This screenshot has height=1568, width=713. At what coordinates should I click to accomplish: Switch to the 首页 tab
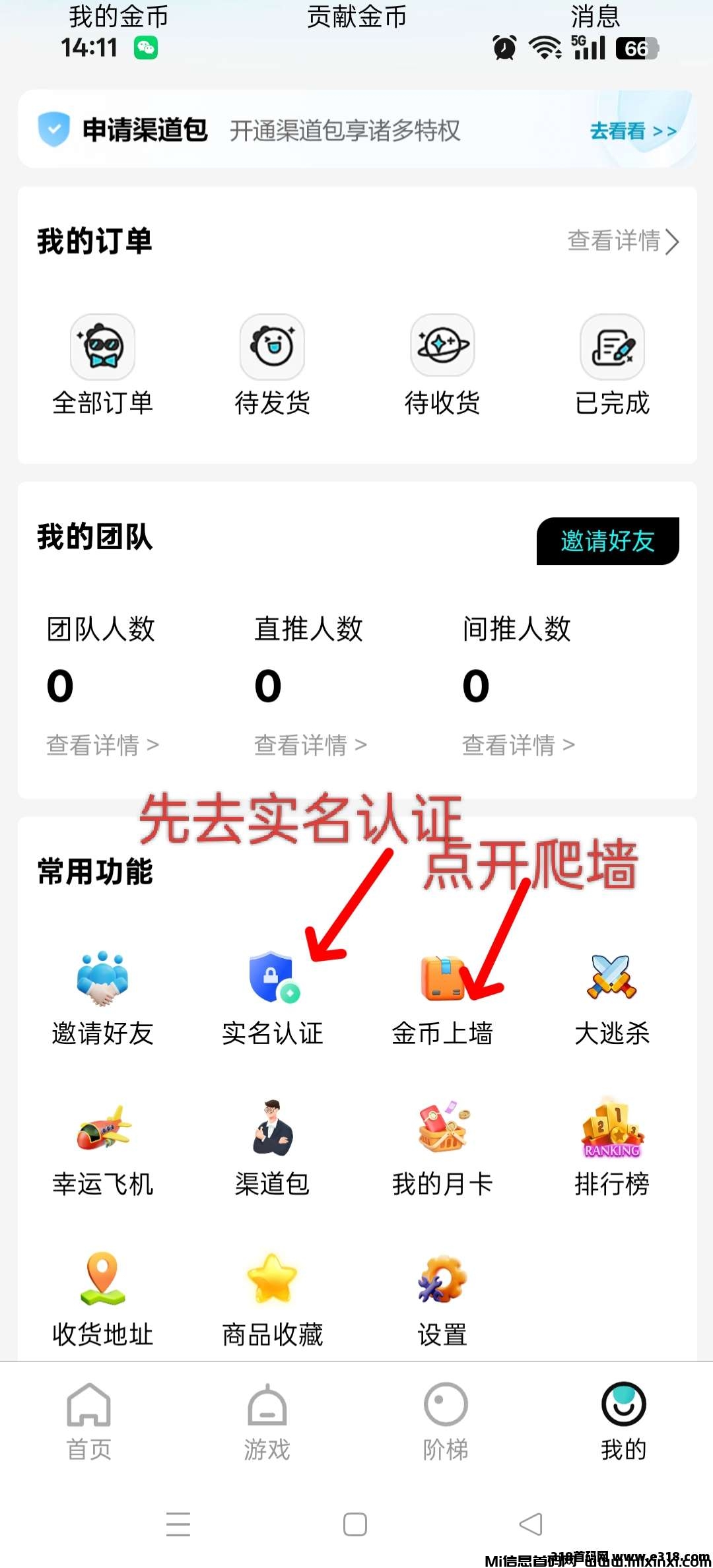click(88, 1421)
